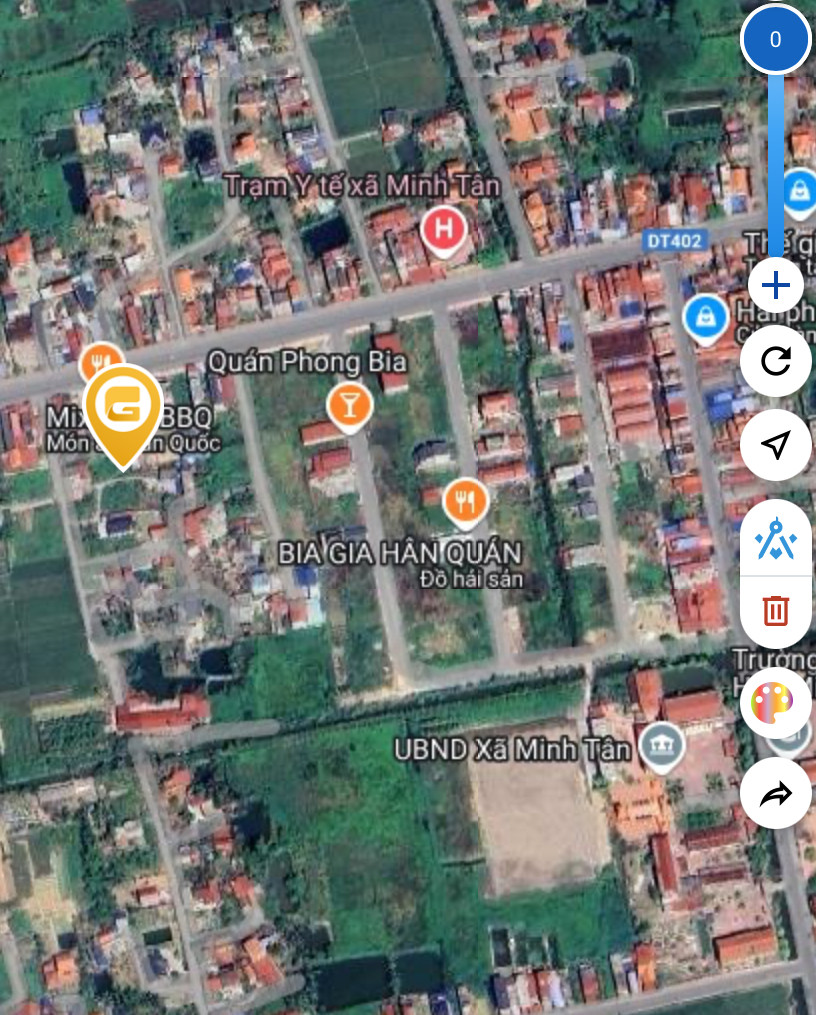Open the blue shopping marker below DT402
The image size is (816, 1015).
706,318
